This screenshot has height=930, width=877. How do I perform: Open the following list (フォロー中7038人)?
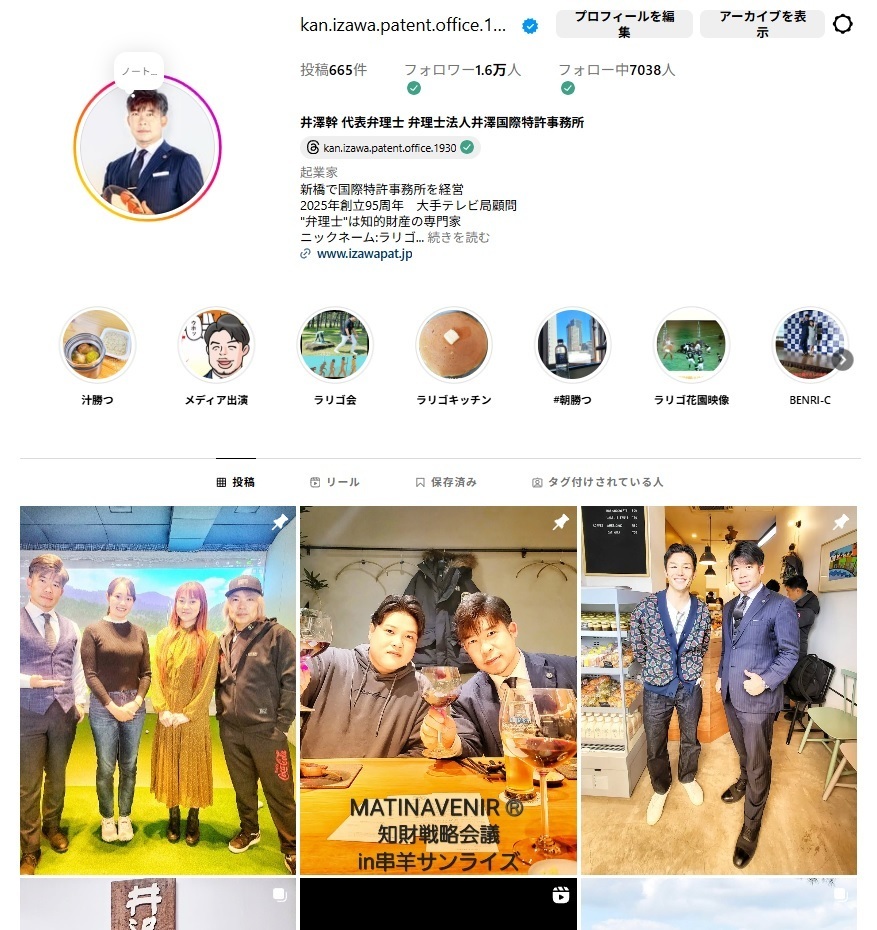point(616,70)
